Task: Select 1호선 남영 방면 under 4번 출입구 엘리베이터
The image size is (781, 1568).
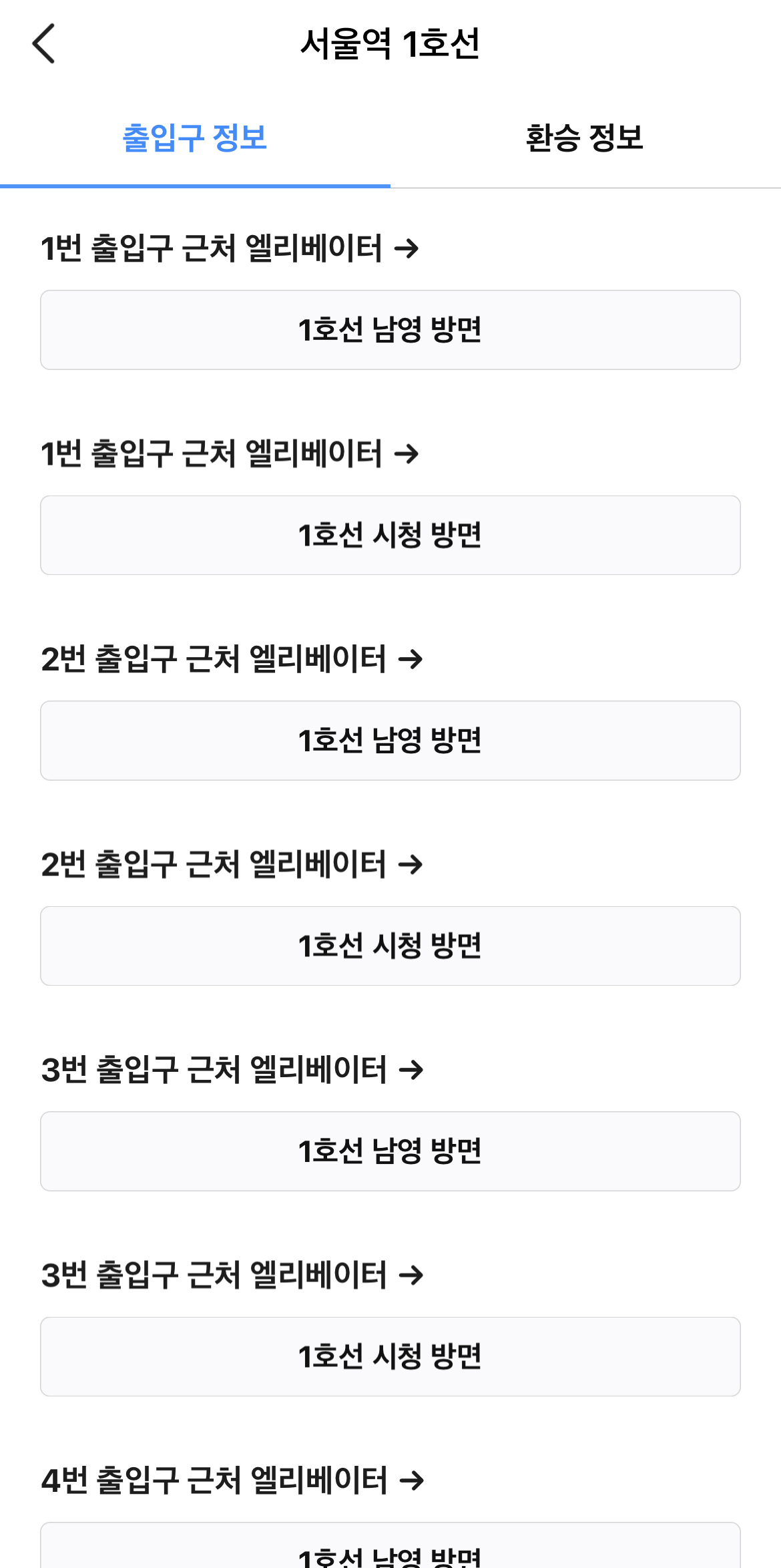Action: click(390, 1549)
